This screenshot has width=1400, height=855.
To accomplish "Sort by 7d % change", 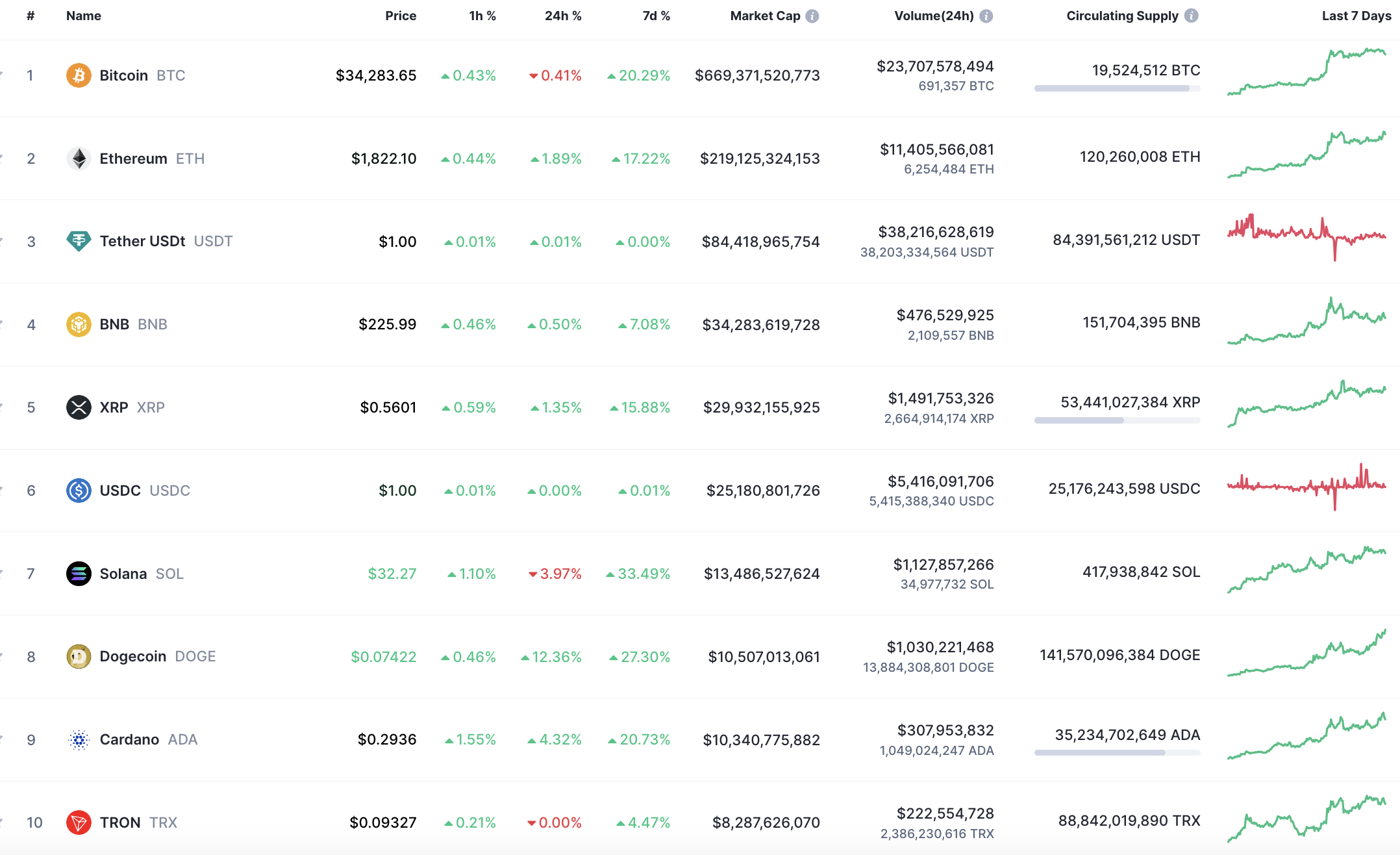I will [656, 16].
